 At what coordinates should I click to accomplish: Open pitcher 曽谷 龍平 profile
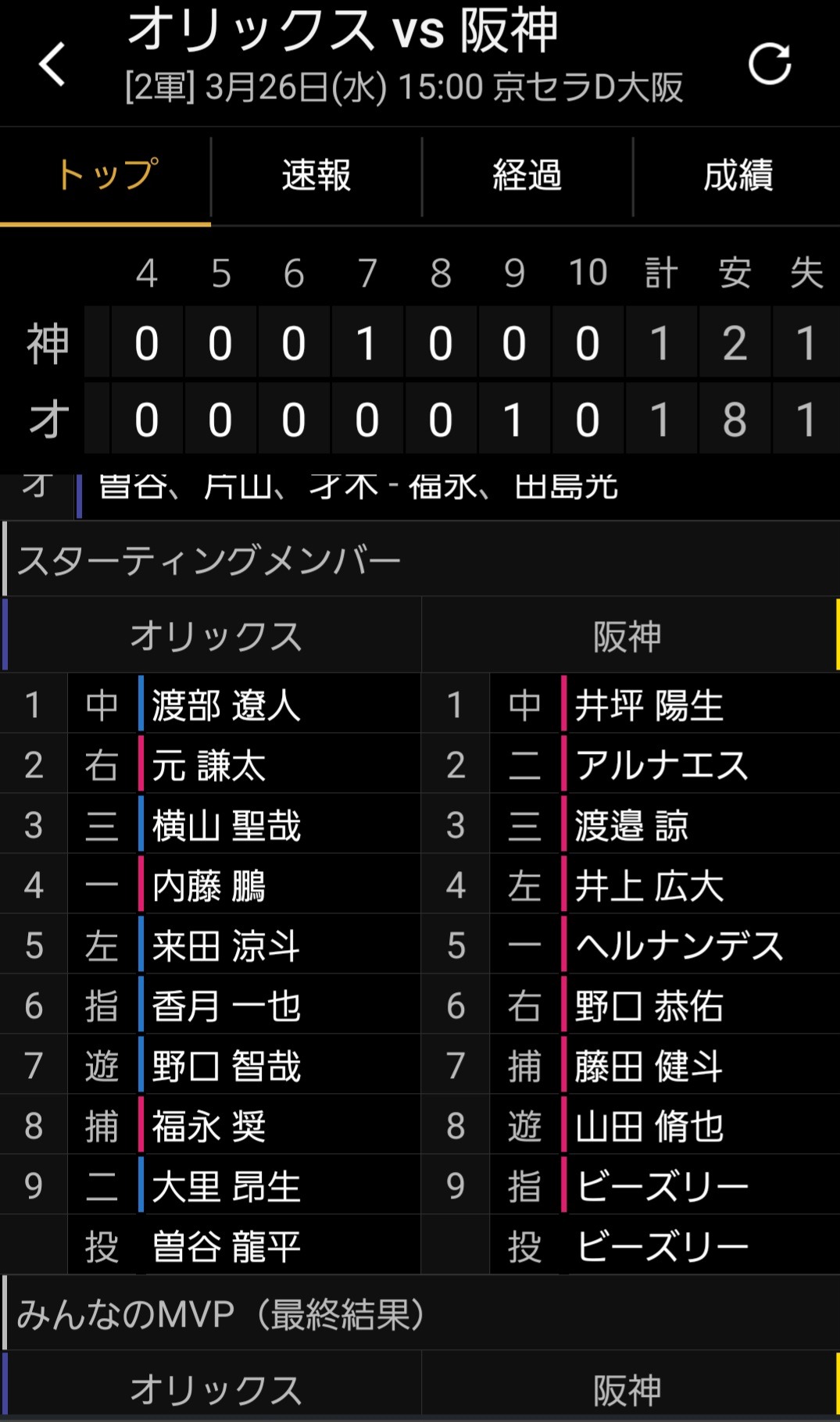coord(226,1245)
